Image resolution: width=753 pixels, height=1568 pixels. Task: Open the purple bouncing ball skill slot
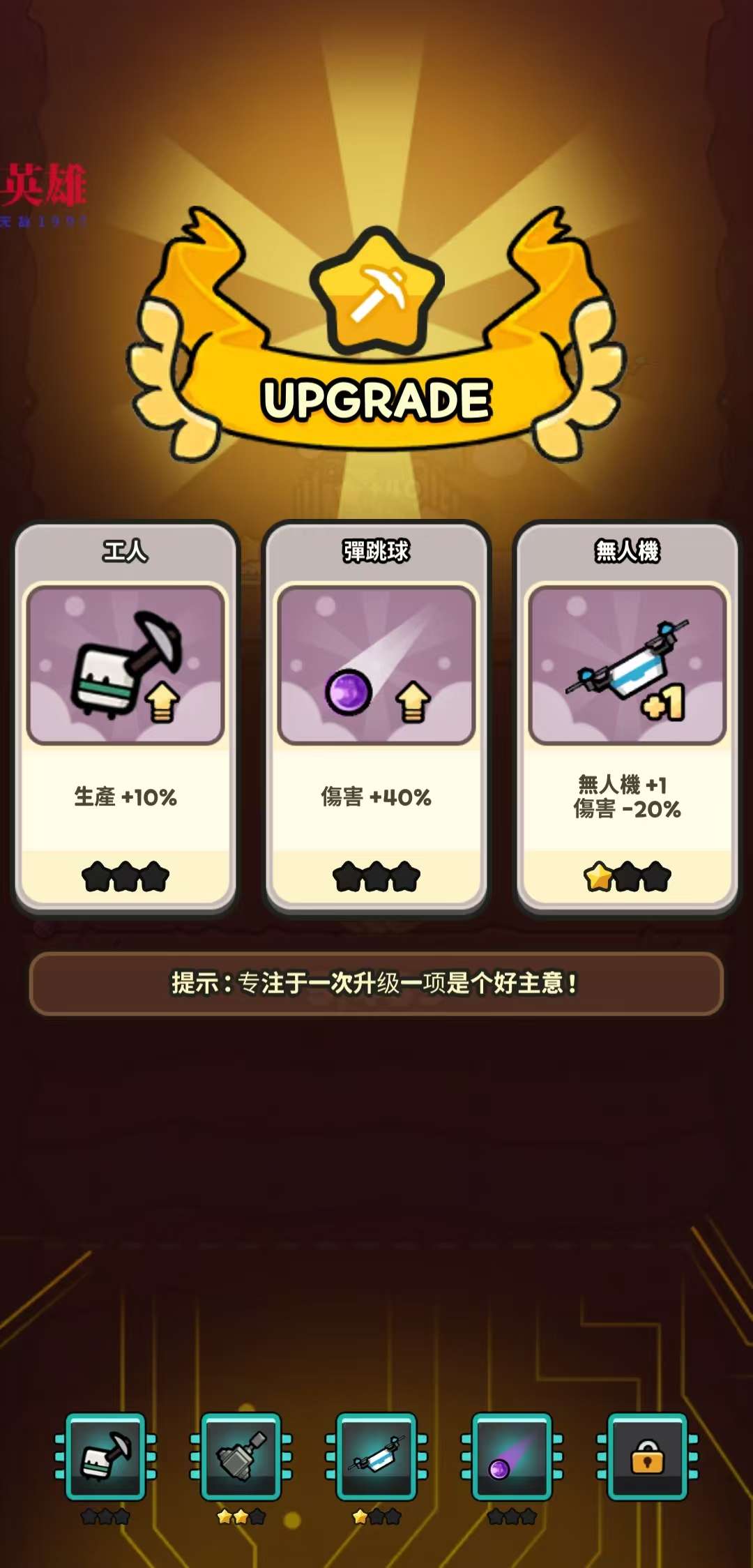tap(512, 1456)
